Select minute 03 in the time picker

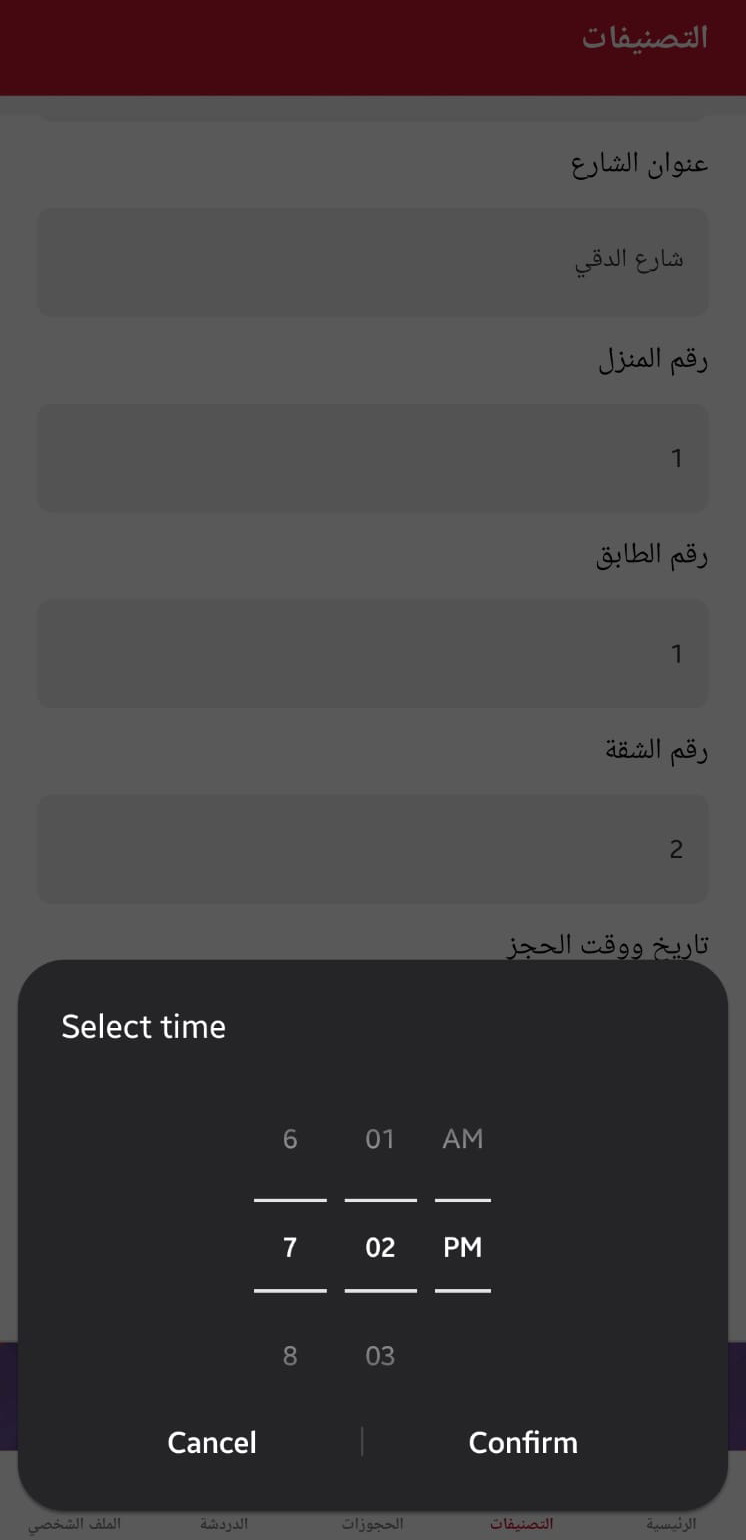[380, 1355]
